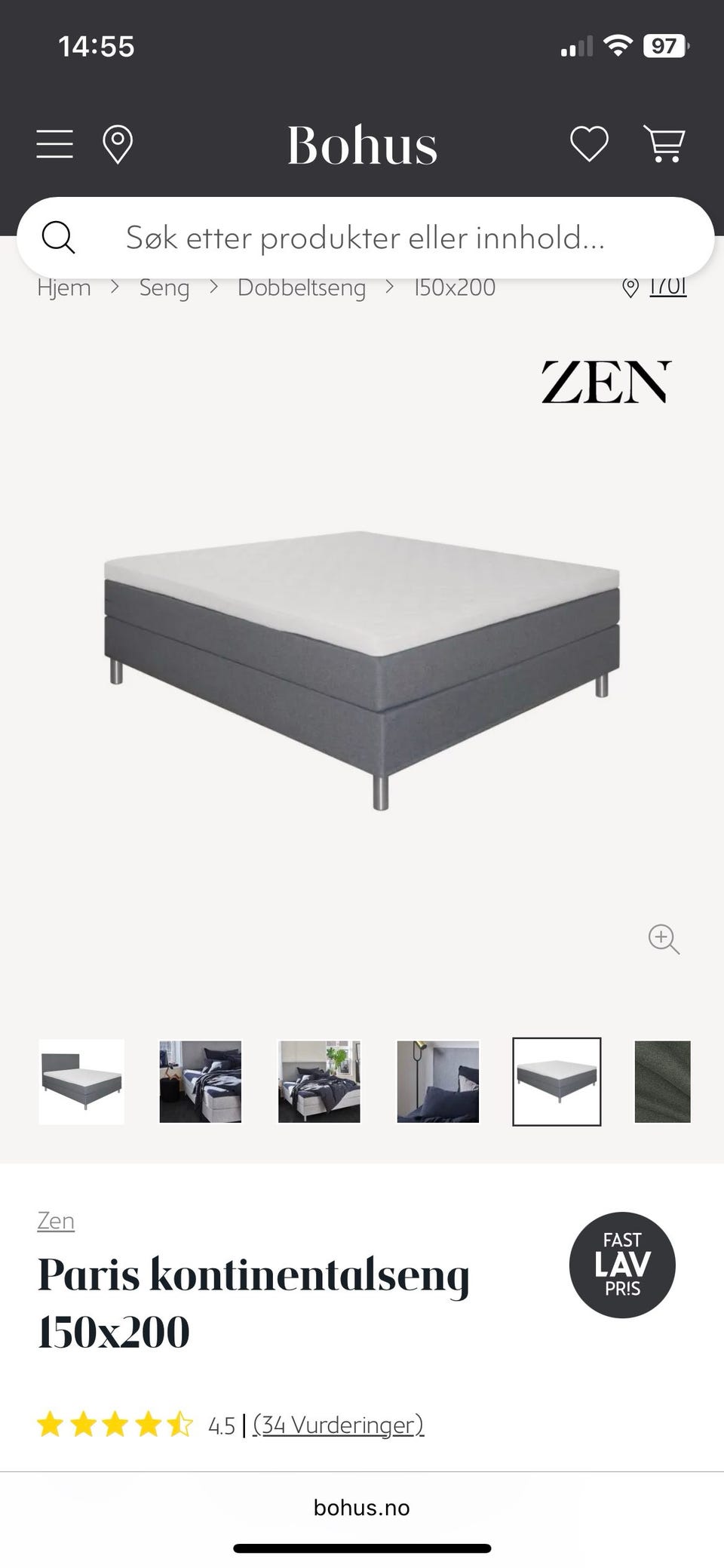Image resolution: width=724 pixels, height=1568 pixels.
Task: Open the Dobbeltseng breadcrumb category
Action: pos(302,288)
